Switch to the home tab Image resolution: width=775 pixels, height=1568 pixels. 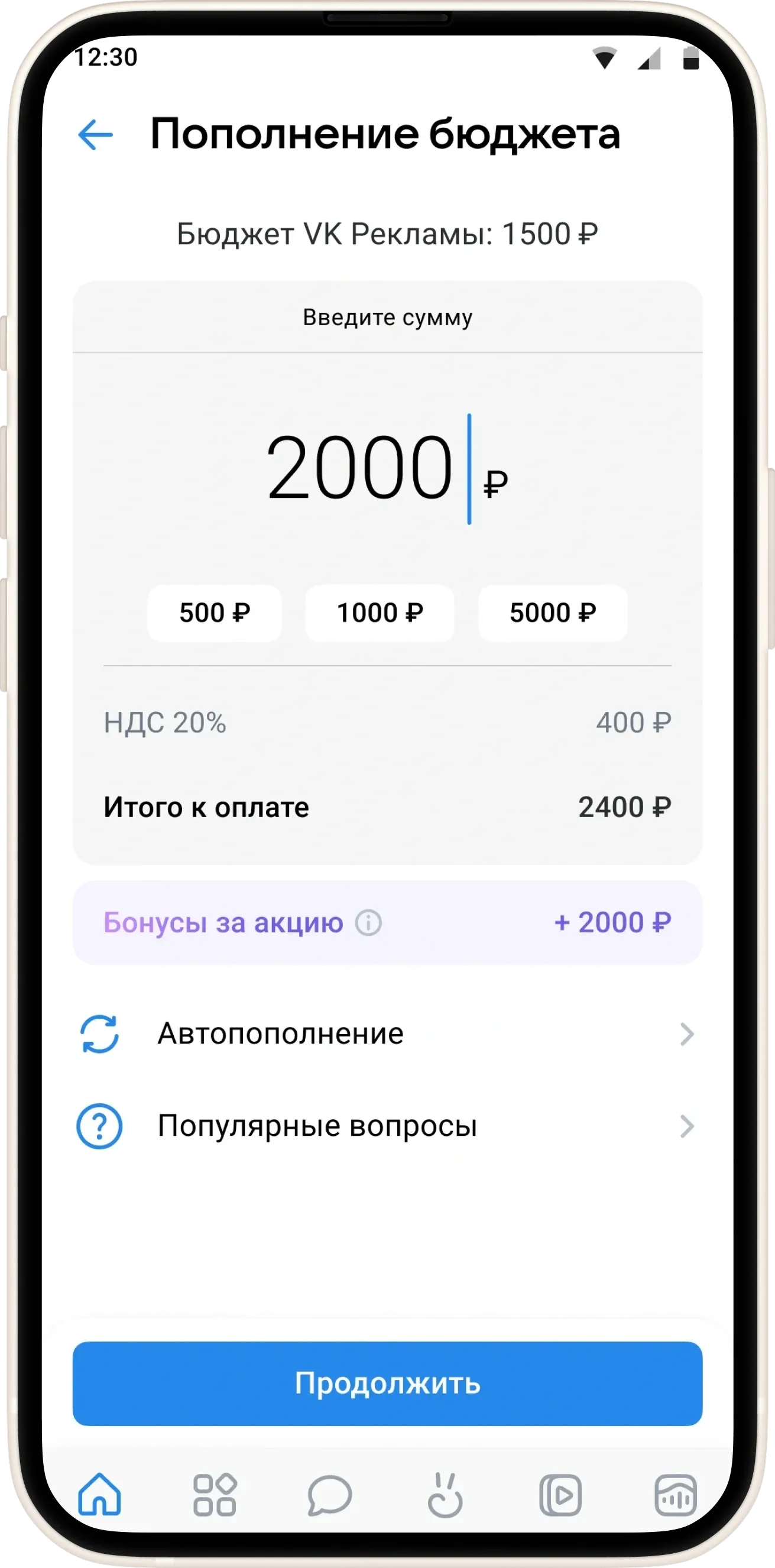[99, 1495]
